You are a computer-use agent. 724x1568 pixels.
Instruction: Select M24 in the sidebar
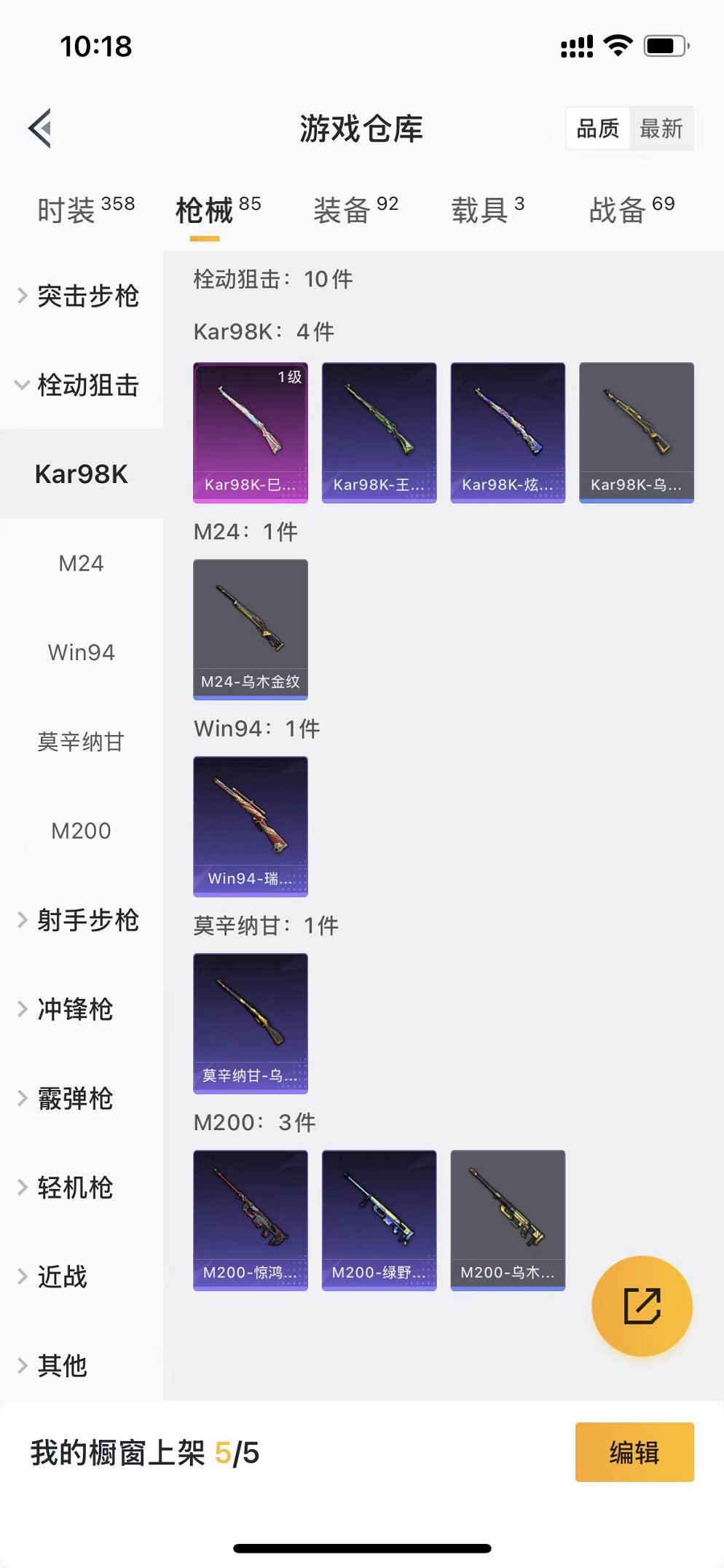pyautogui.click(x=81, y=563)
